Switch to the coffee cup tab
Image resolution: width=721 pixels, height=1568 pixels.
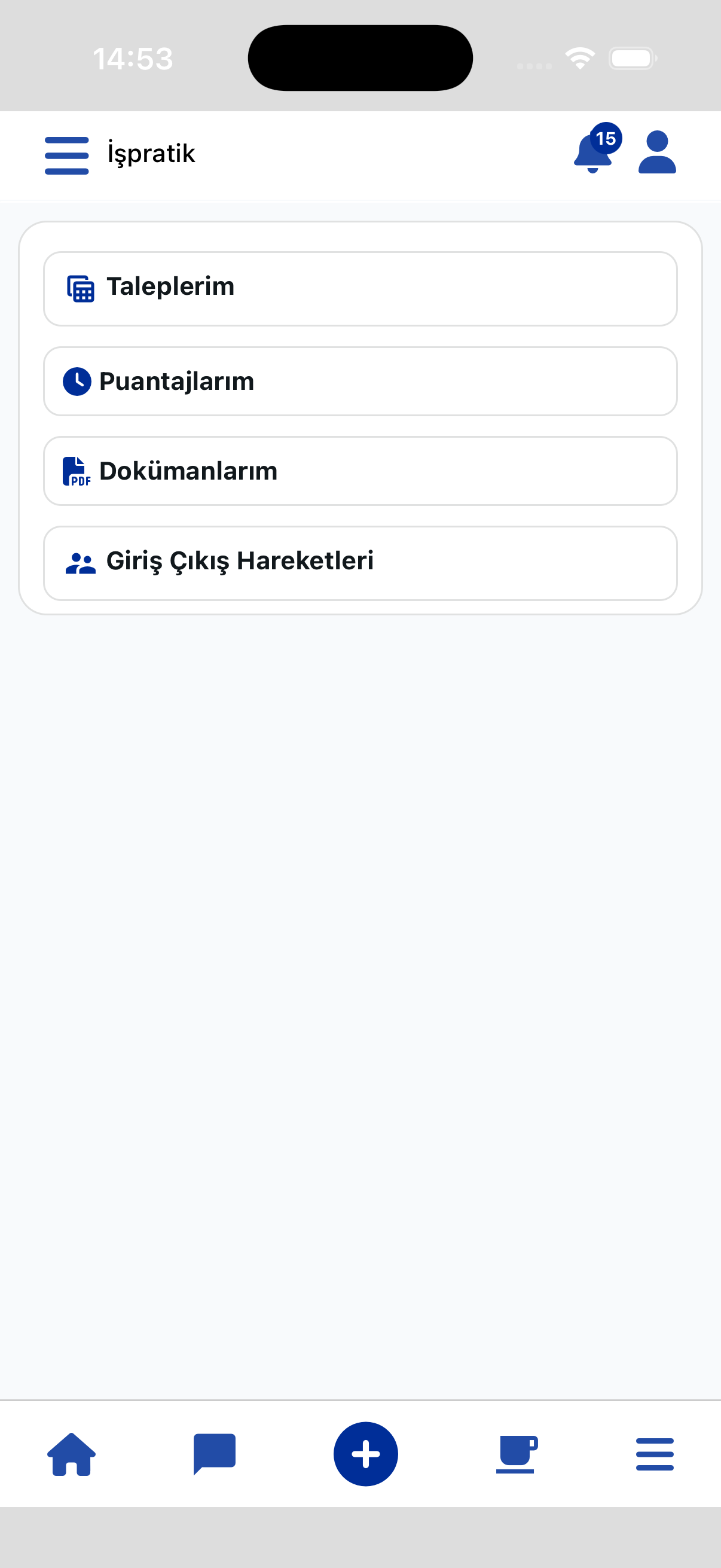pyautogui.click(x=516, y=1454)
